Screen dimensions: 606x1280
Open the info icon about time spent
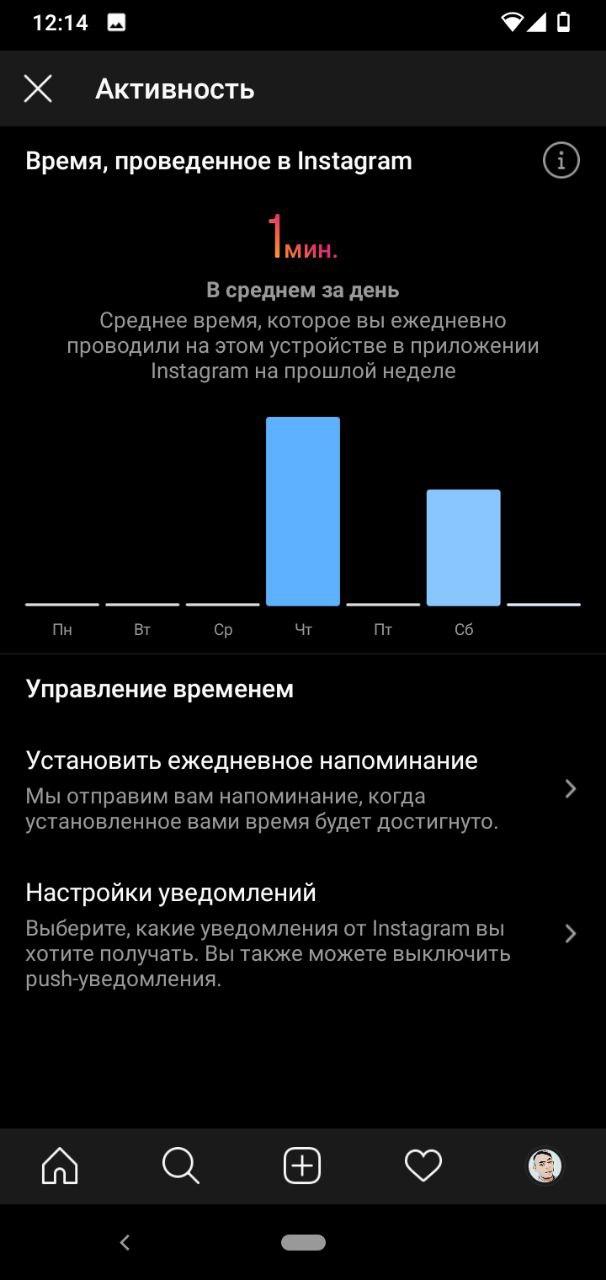(x=561, y=160)
